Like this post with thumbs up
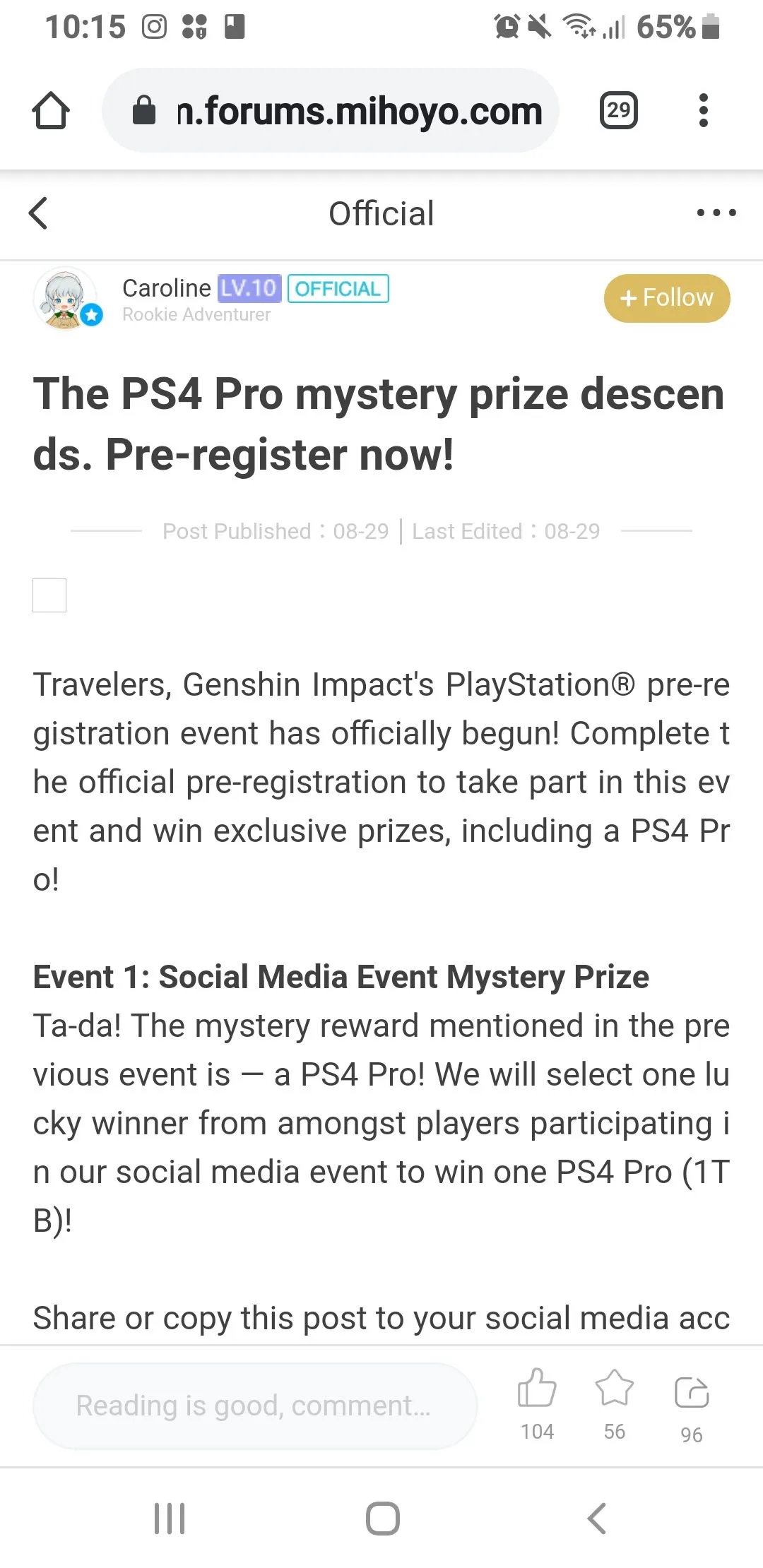Image resolution: width=763 pixels, height=1568 pixels. (537, 1389)
